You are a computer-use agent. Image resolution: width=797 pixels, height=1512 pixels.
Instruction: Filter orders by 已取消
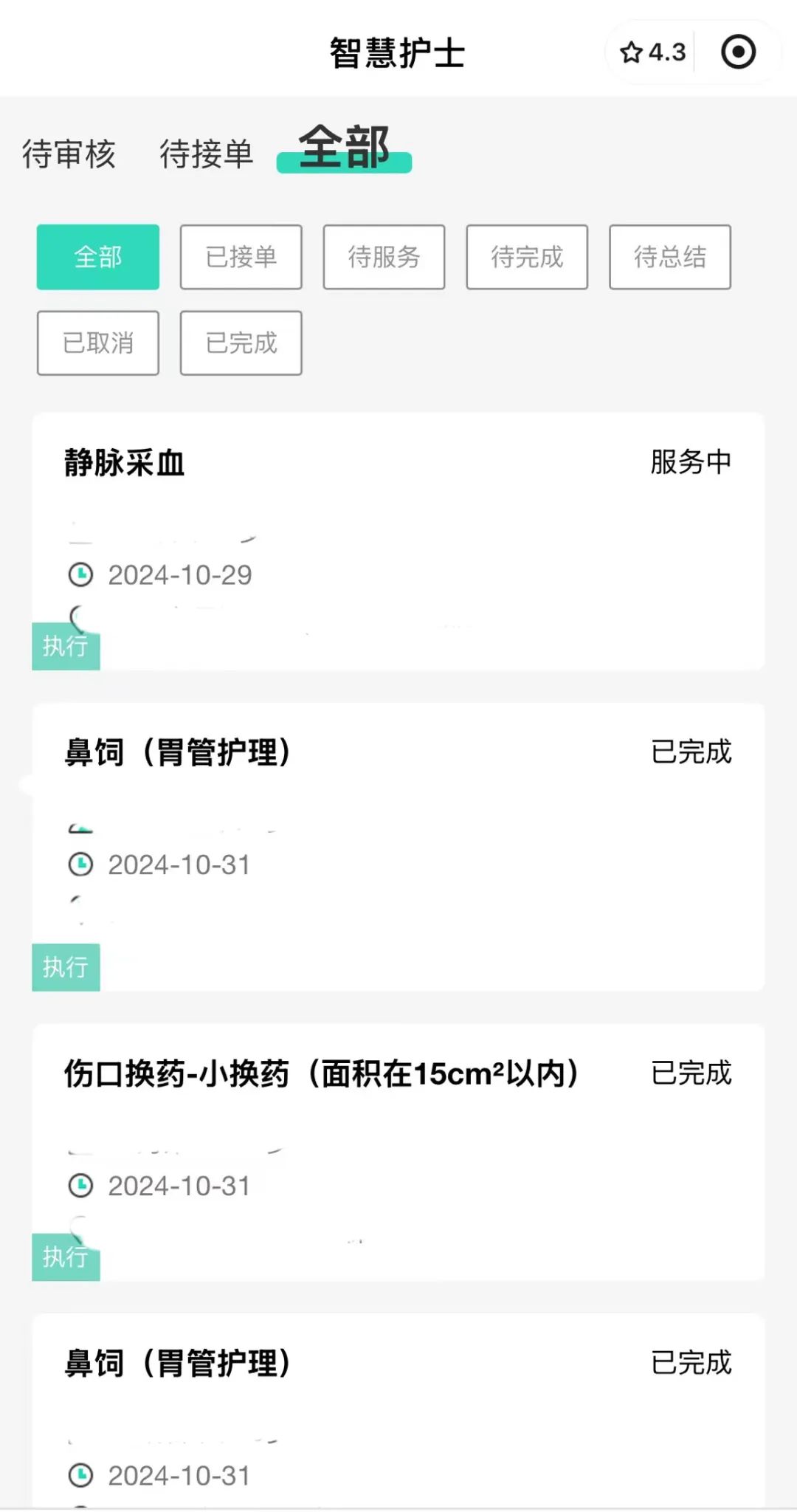point(98,343)
